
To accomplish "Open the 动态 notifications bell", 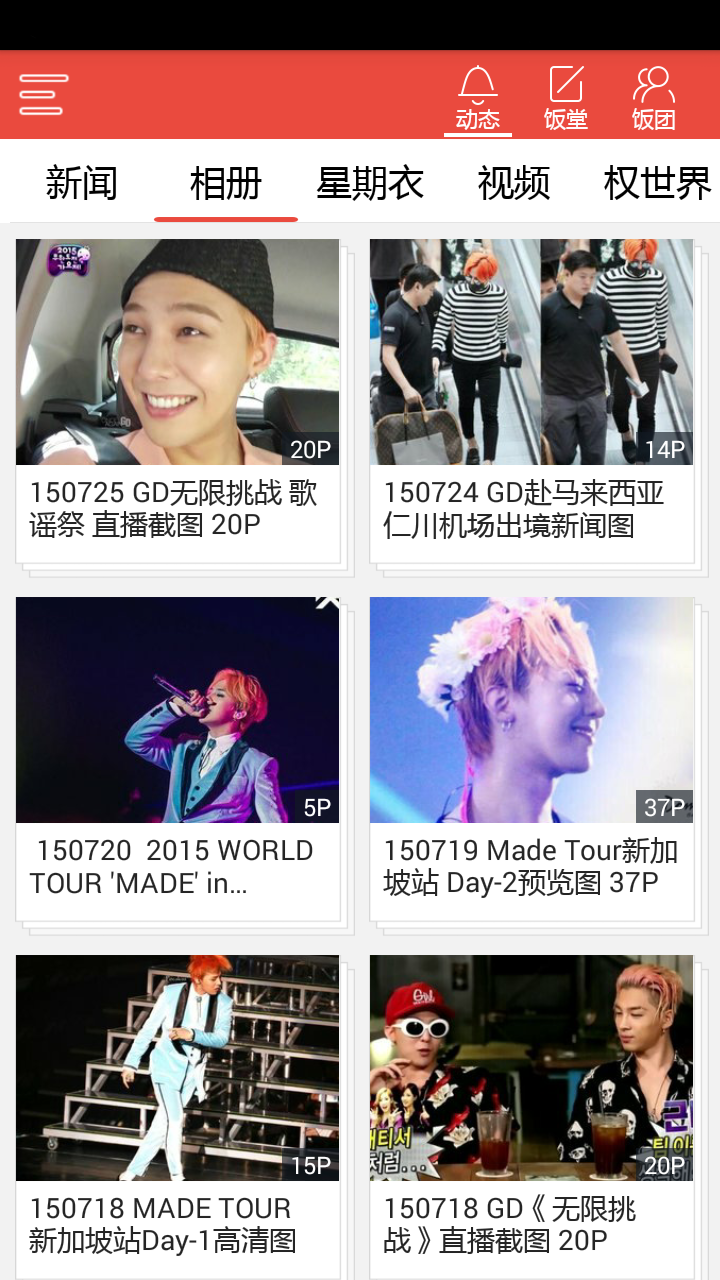I will coord(478,98).
